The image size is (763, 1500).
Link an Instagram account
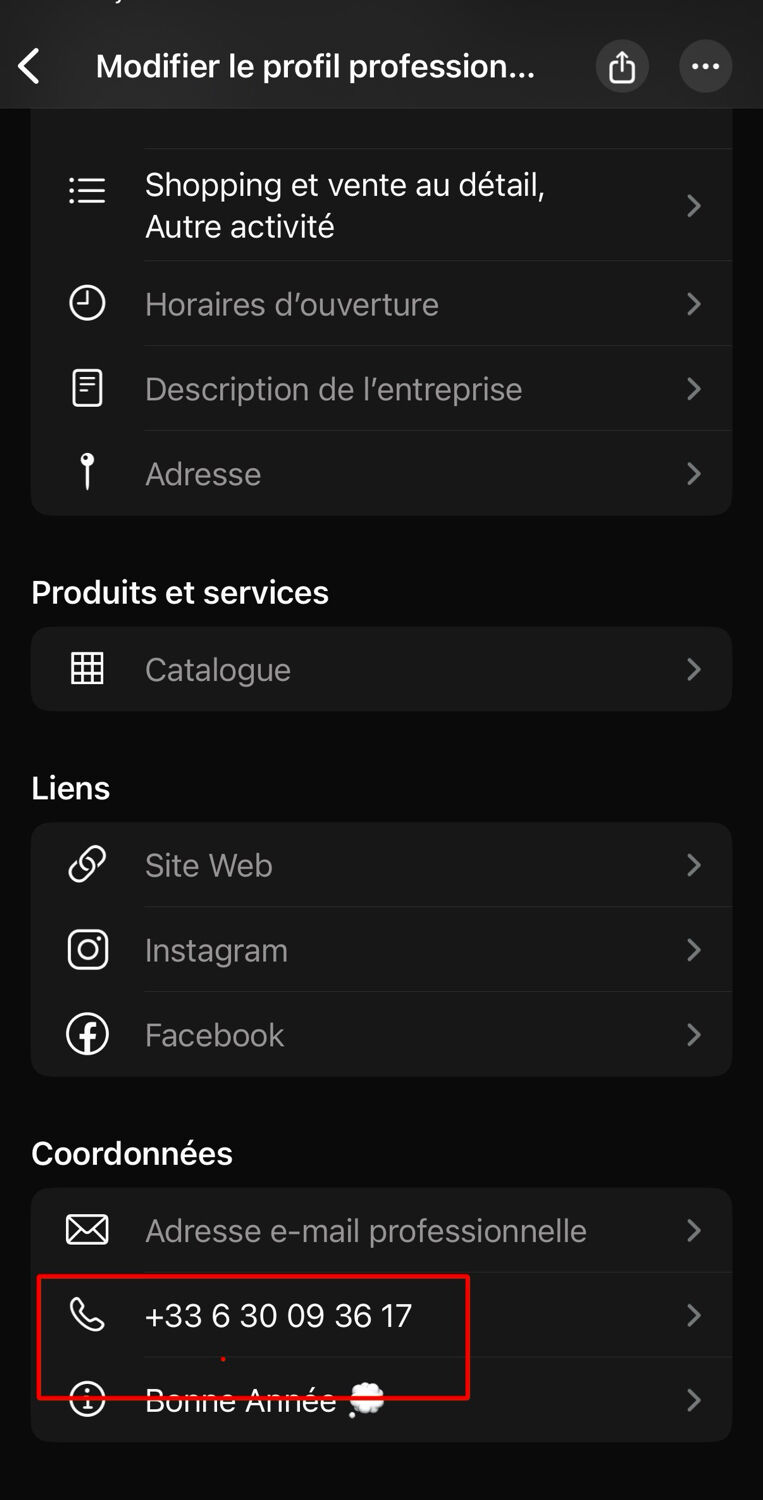(380, 950)
